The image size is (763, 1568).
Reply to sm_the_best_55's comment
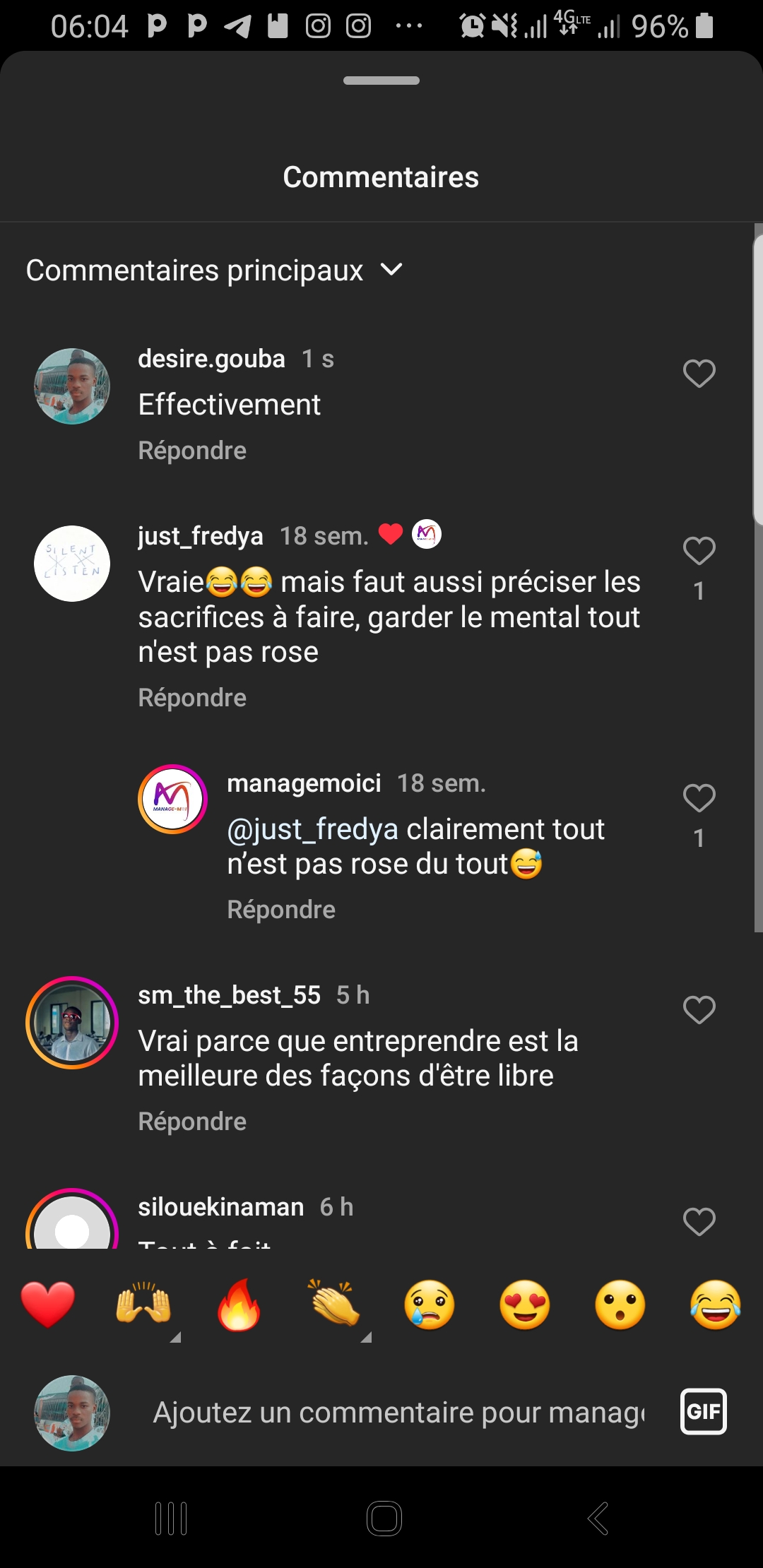(192, 1122)
